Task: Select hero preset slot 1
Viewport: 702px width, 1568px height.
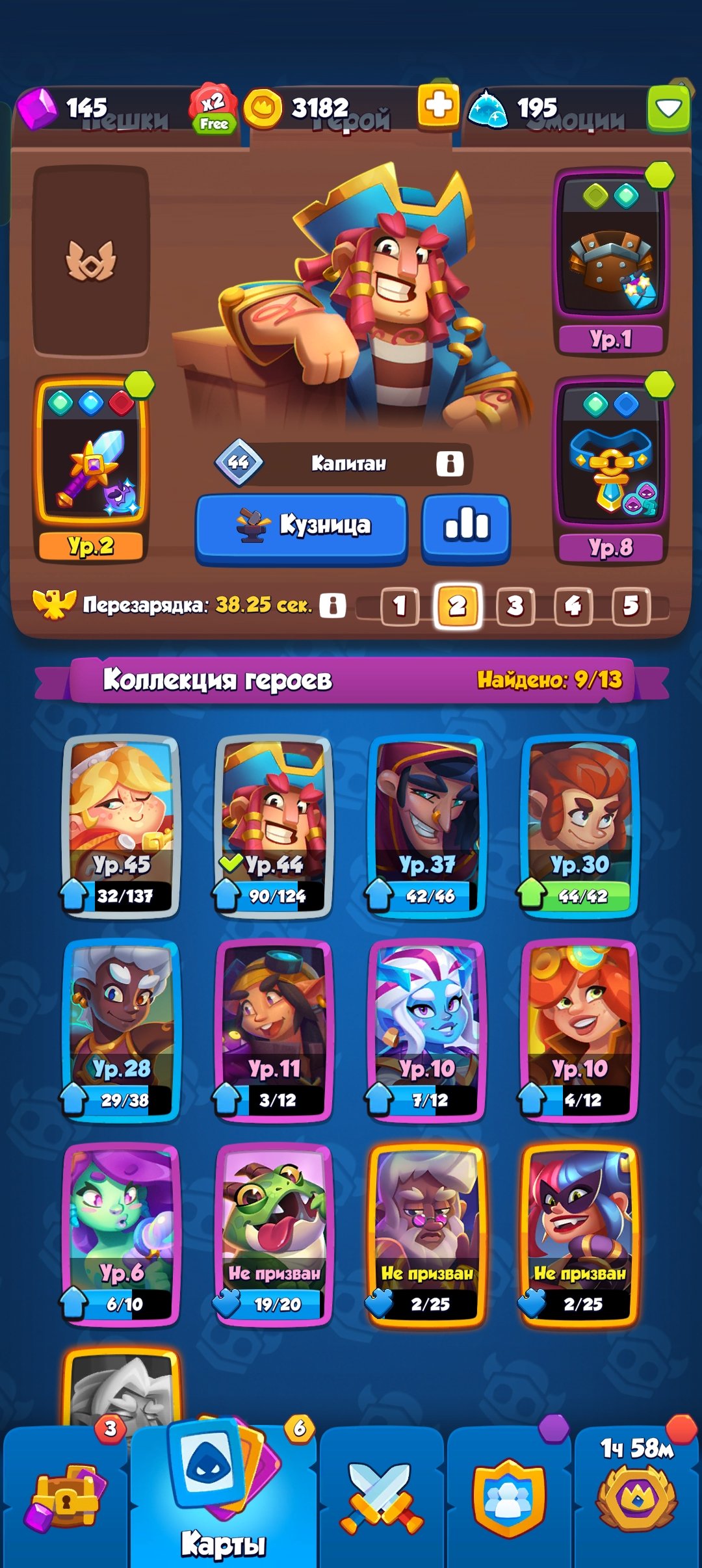Action: click(x=399, y=606)
